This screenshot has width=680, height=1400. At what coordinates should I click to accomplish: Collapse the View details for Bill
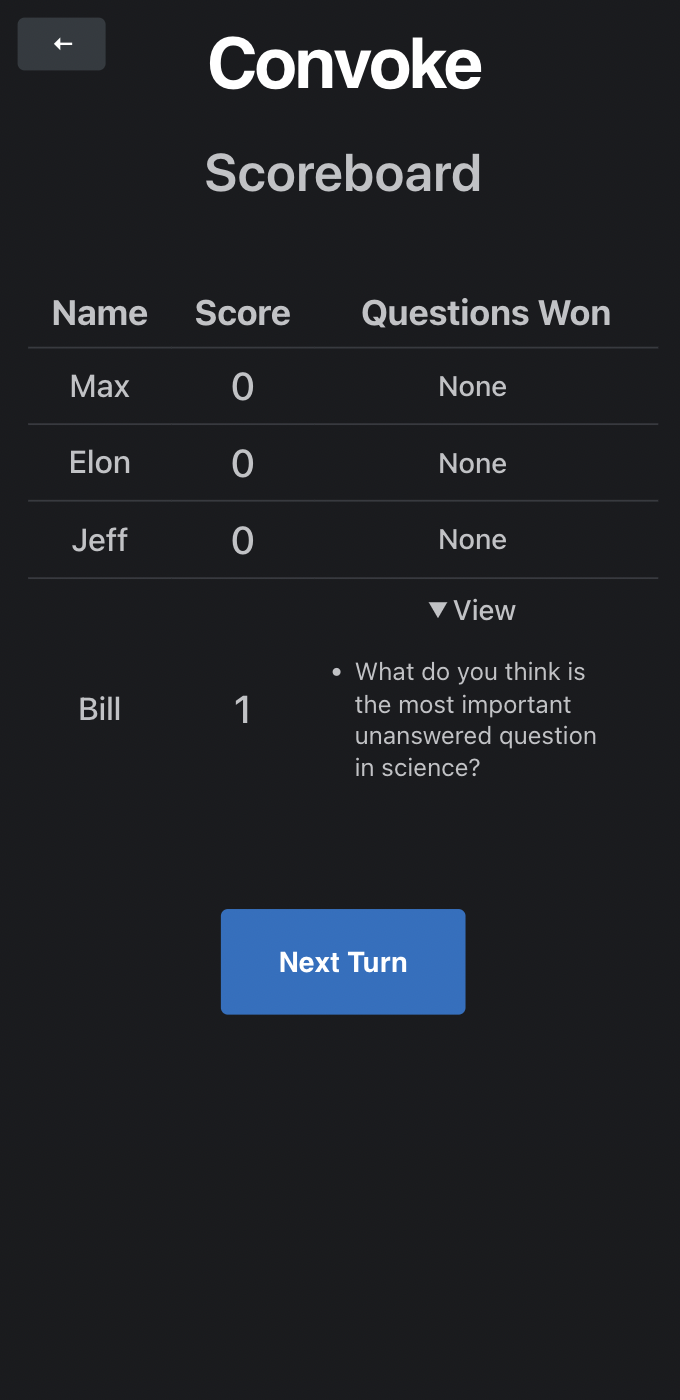coord(472,610)
